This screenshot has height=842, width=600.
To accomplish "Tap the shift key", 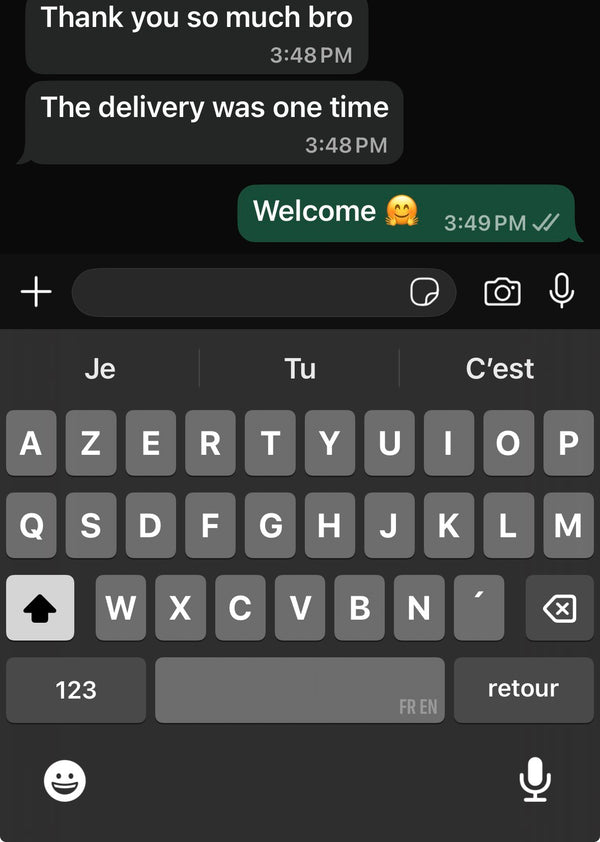I will pos(40,608).
